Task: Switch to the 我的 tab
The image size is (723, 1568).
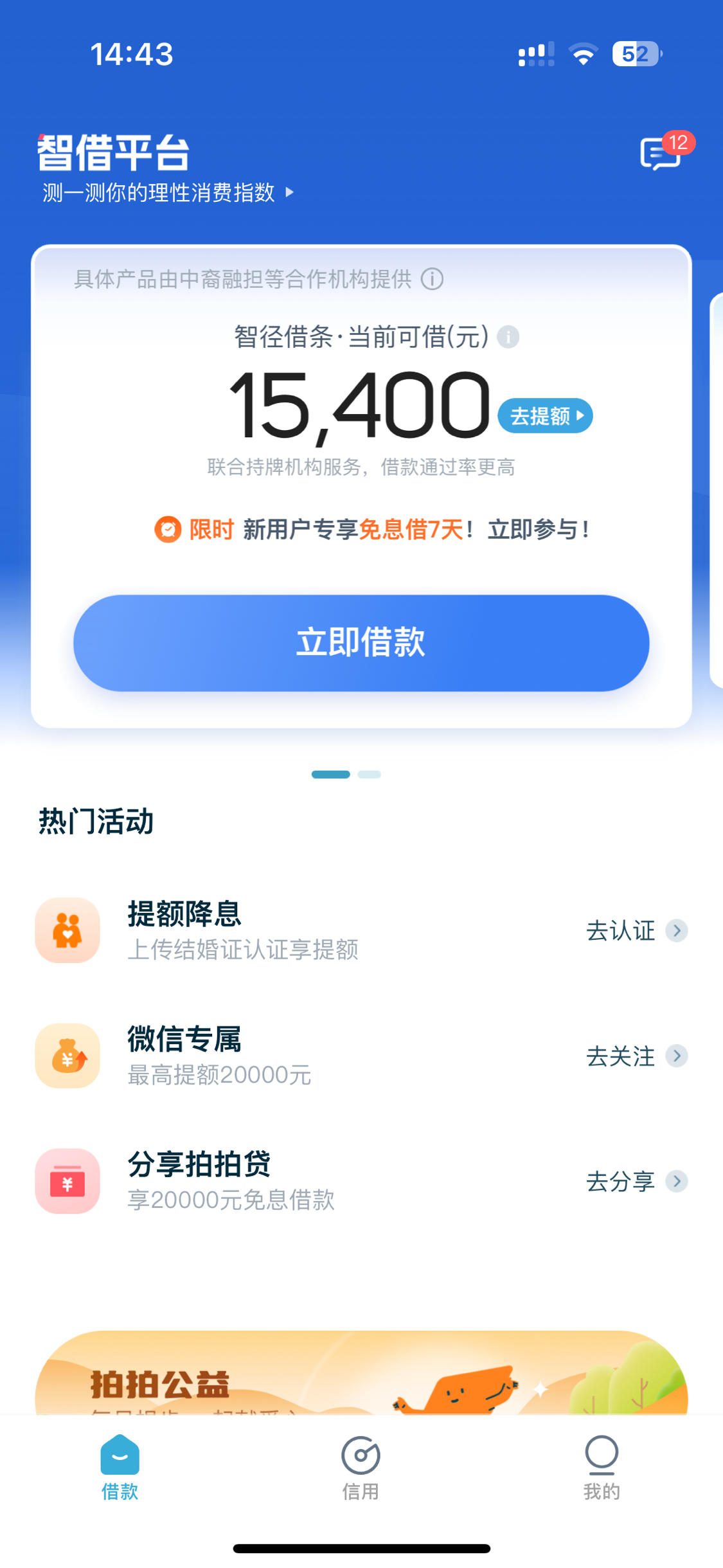Action: [602, 1472]
